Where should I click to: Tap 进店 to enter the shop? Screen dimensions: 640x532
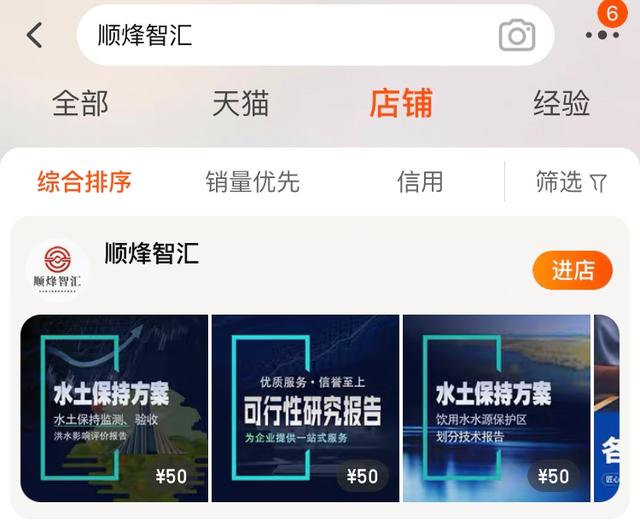(x=572, y=270)
